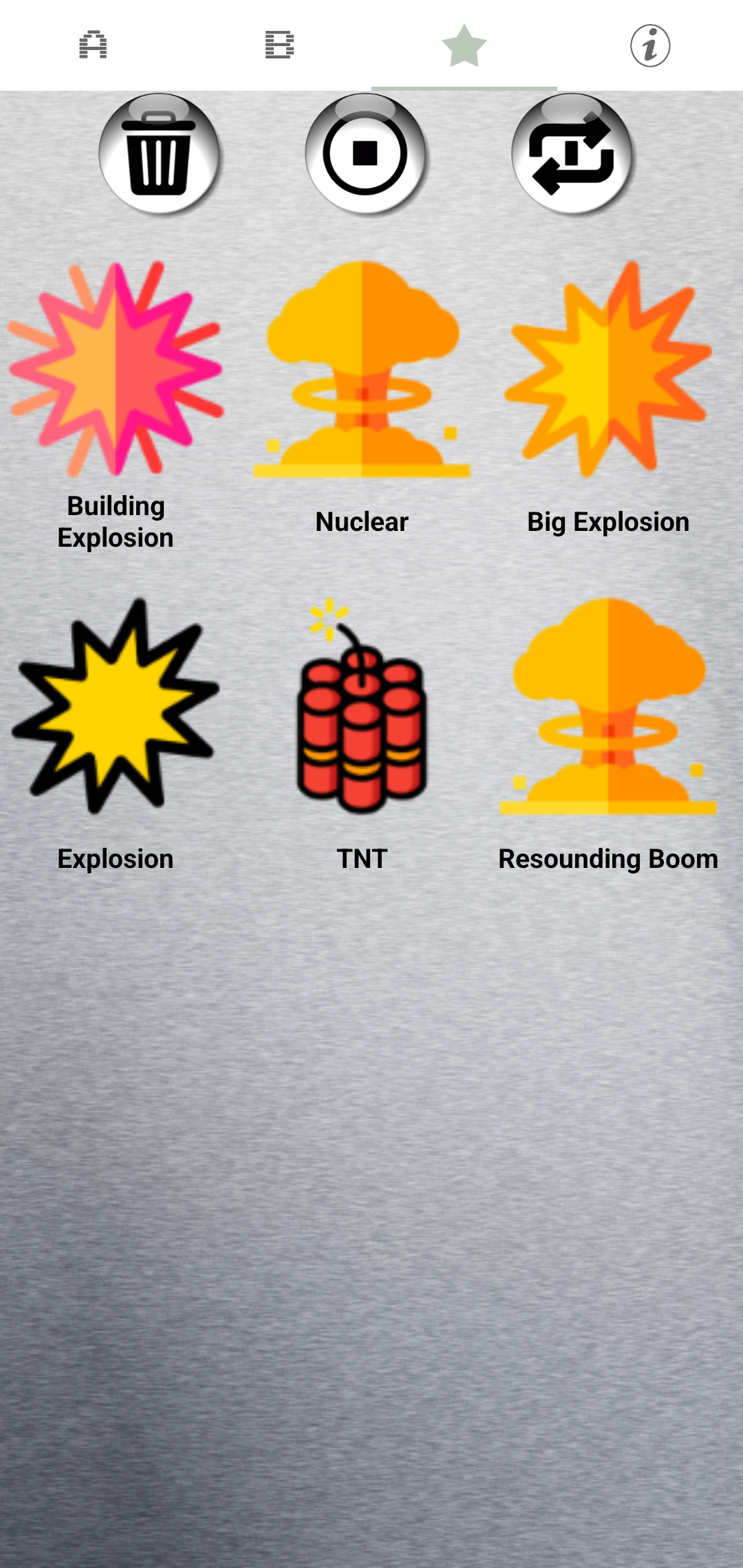Tap the trash can delete button
This screenshot has width=743, height=1568.
[x=159, y=155]
